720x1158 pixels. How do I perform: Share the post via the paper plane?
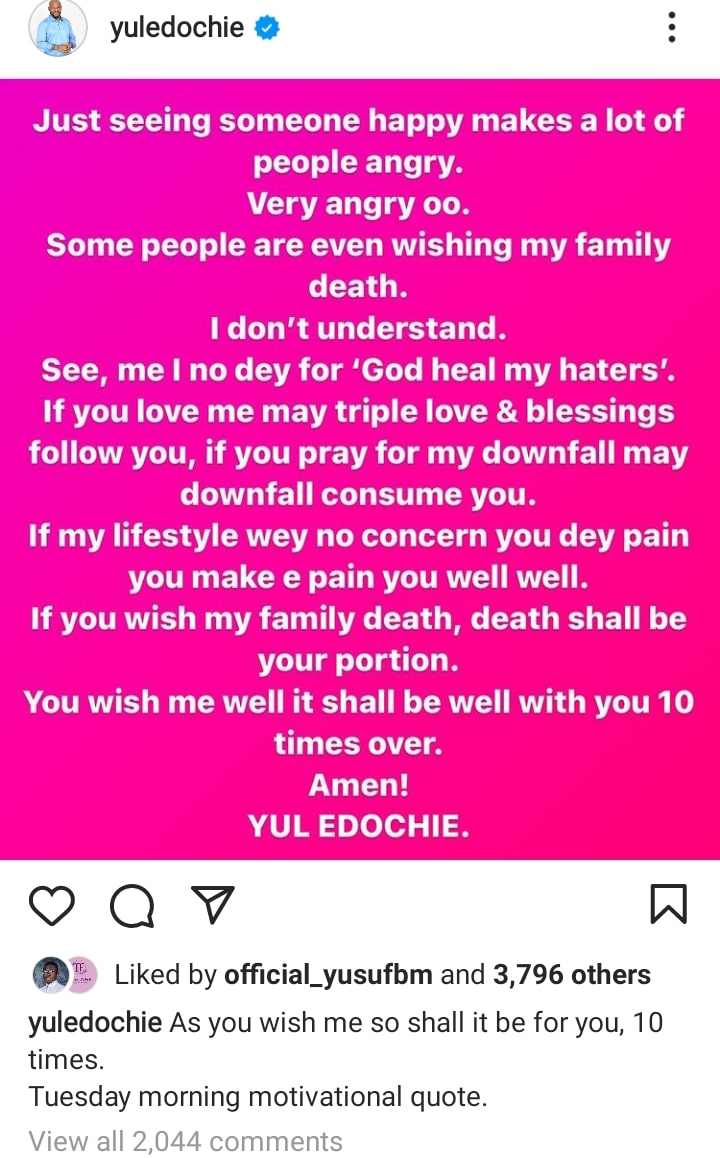coord(211,905)
